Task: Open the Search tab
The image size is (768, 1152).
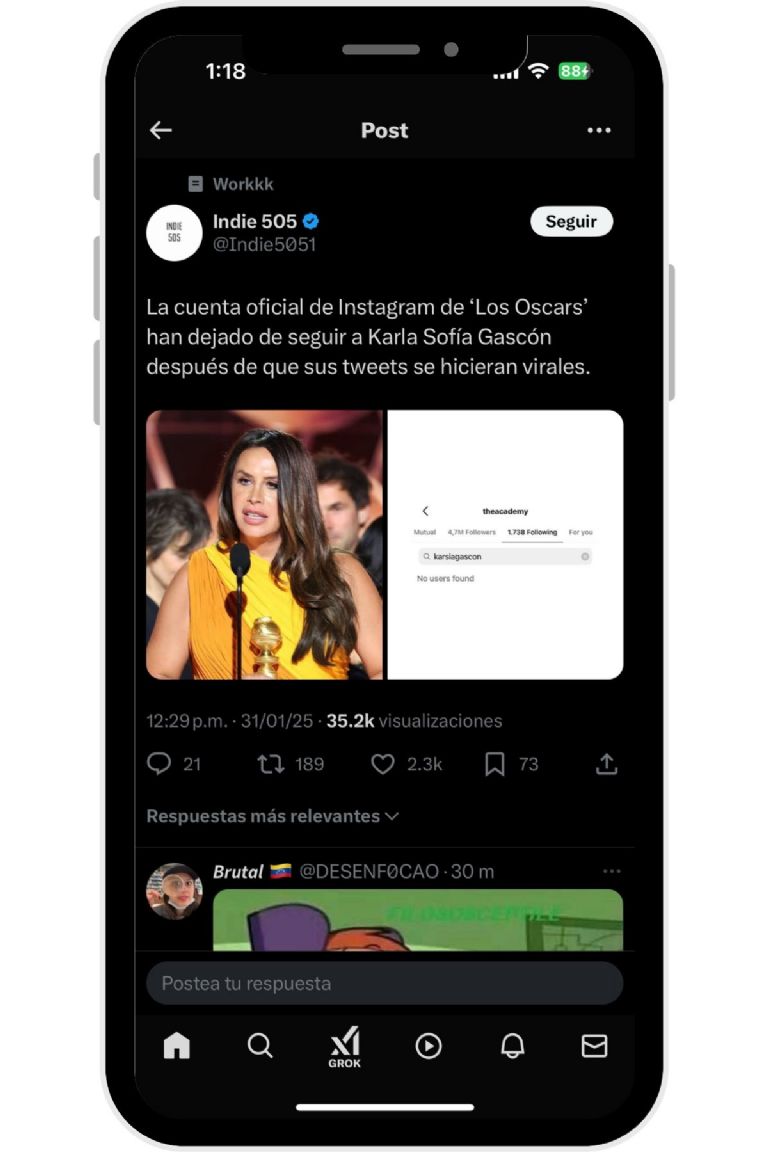Action: point(260,1046)
